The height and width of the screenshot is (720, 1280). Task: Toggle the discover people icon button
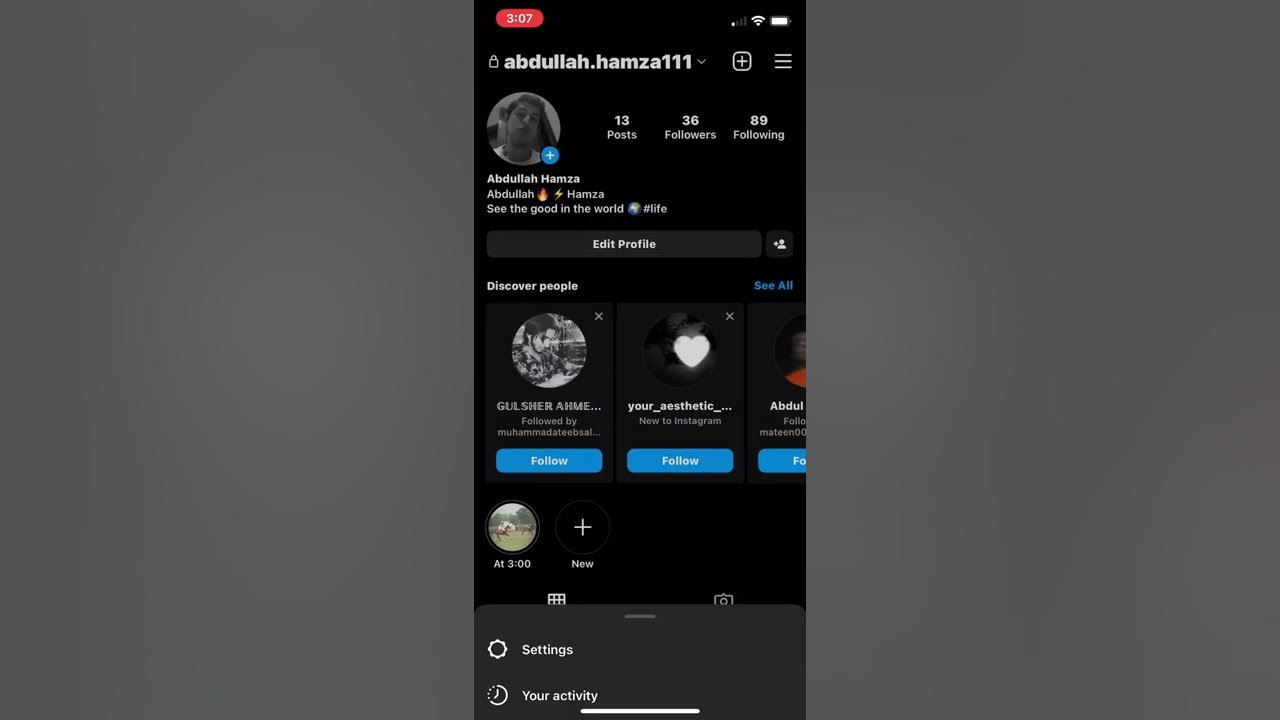780,244
